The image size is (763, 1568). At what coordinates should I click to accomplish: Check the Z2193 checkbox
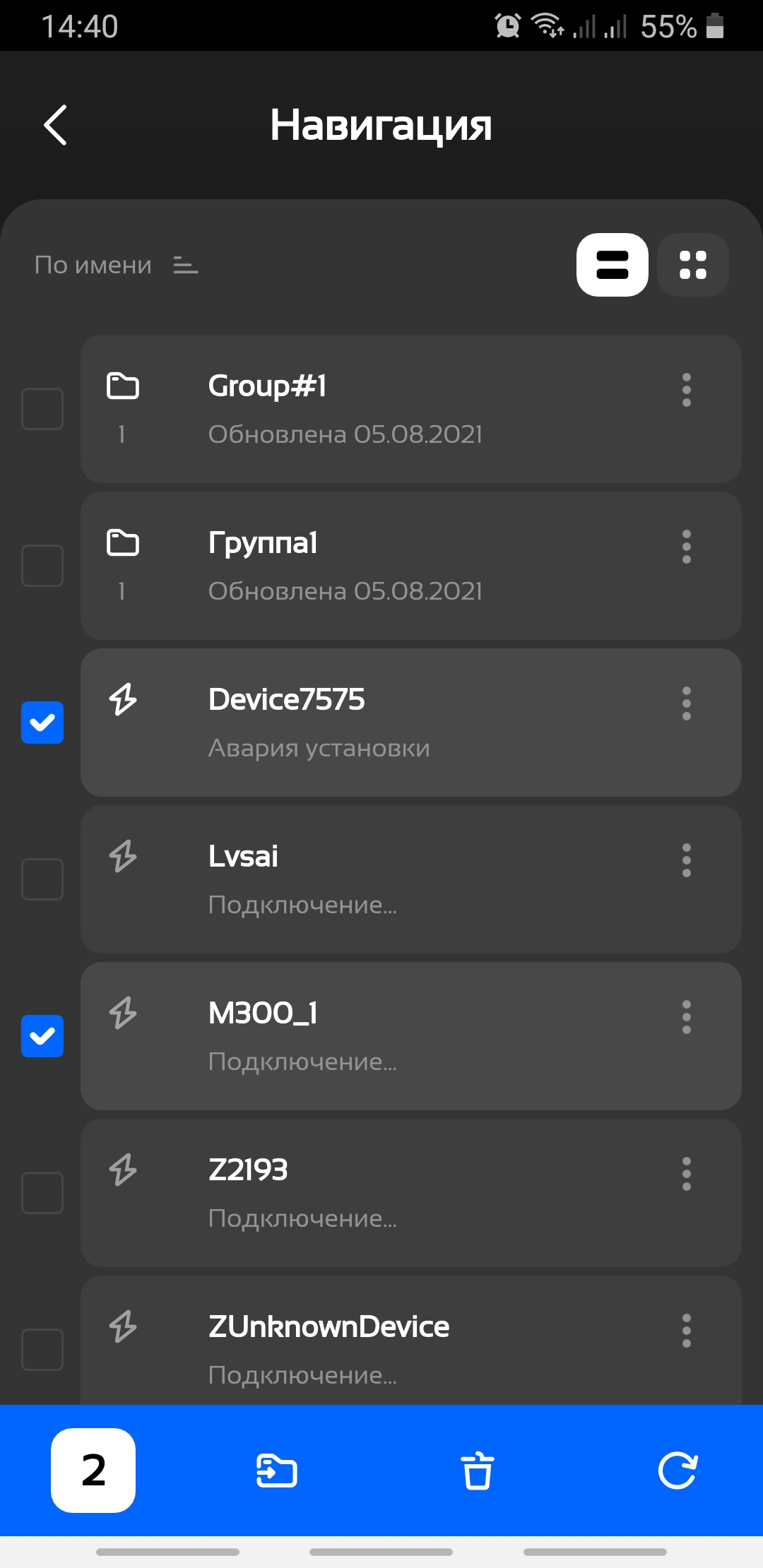42,1193
